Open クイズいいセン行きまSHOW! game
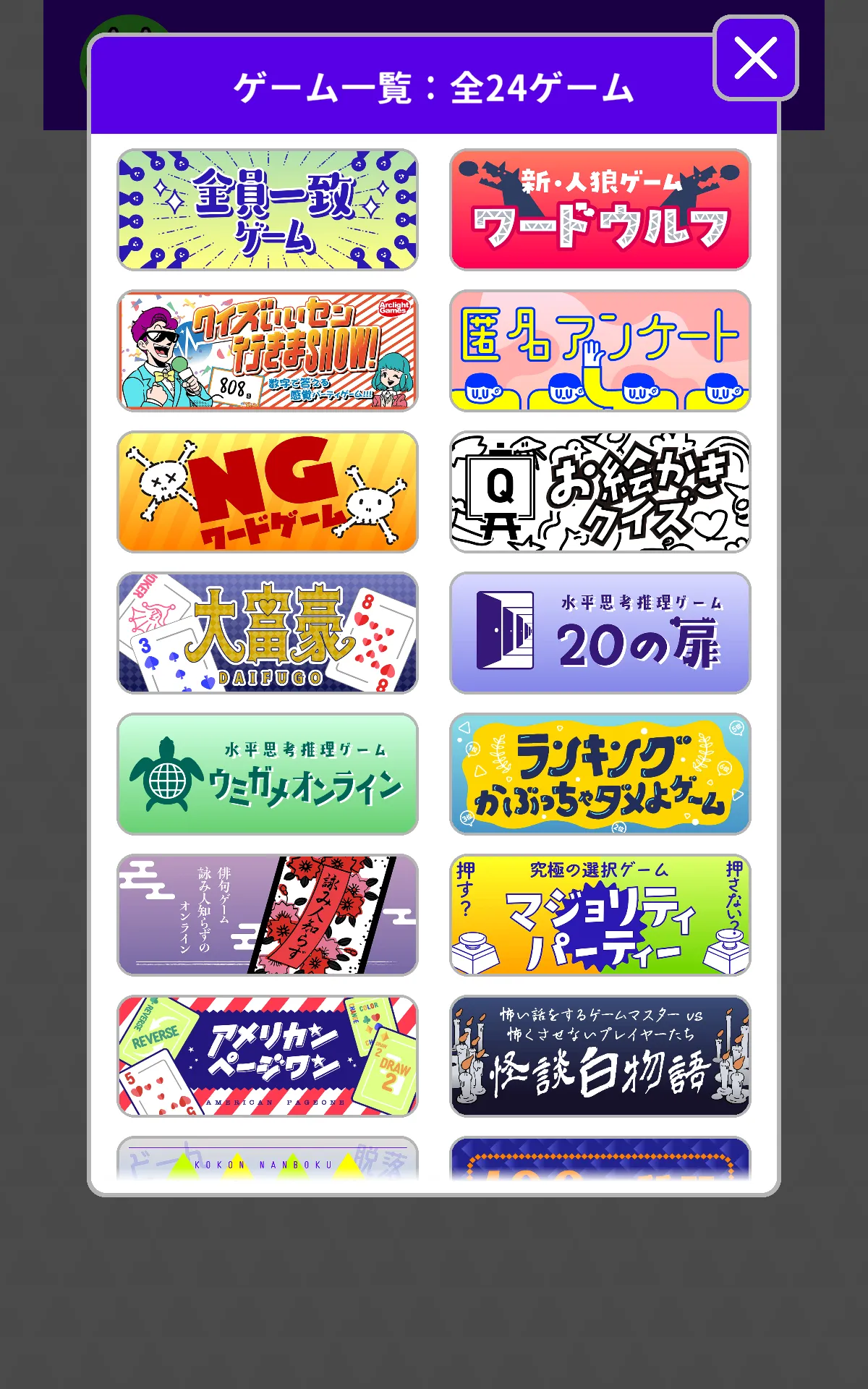The width and height of the screenshot is (868, 1389). click(268, 351)
